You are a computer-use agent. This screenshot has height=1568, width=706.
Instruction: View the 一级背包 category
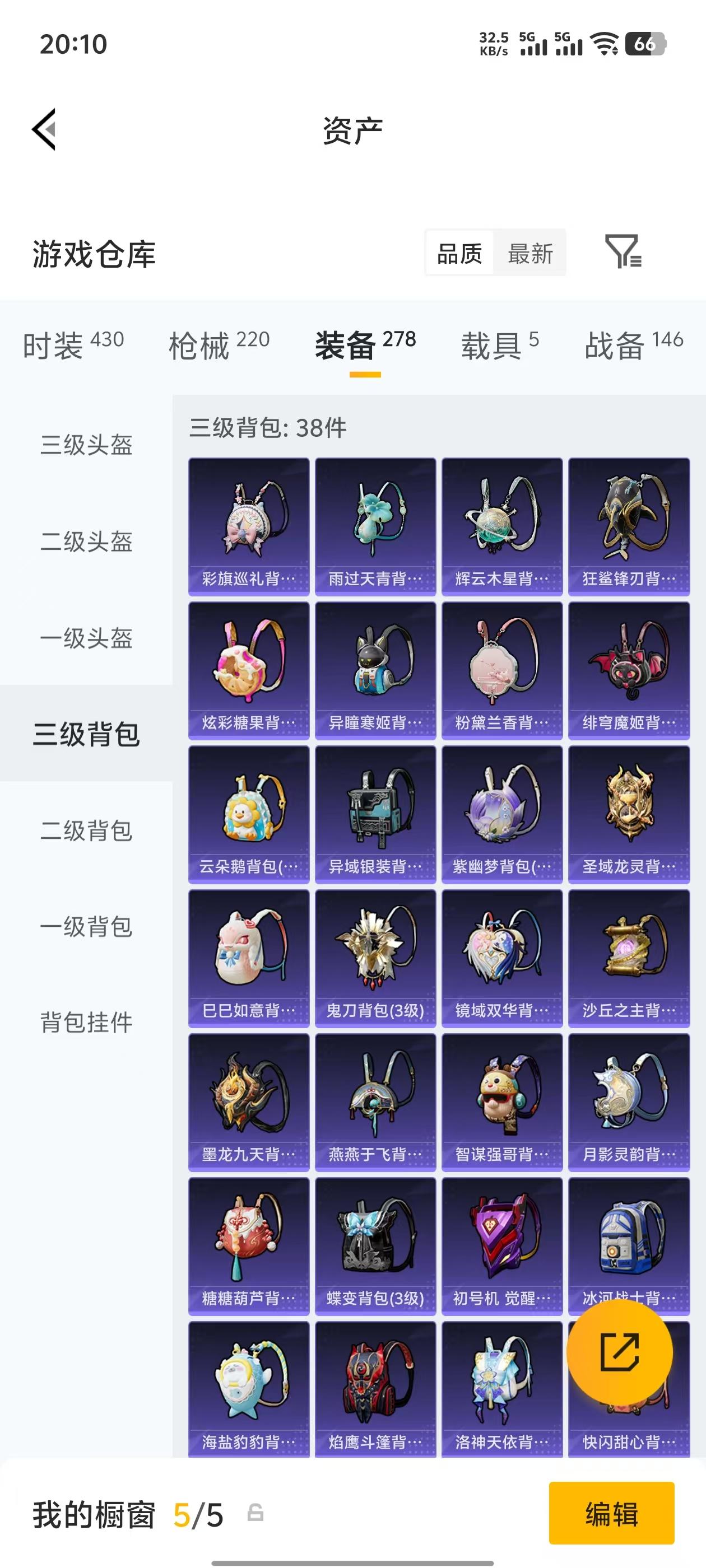pyautogui.click(x=86, y=926)
